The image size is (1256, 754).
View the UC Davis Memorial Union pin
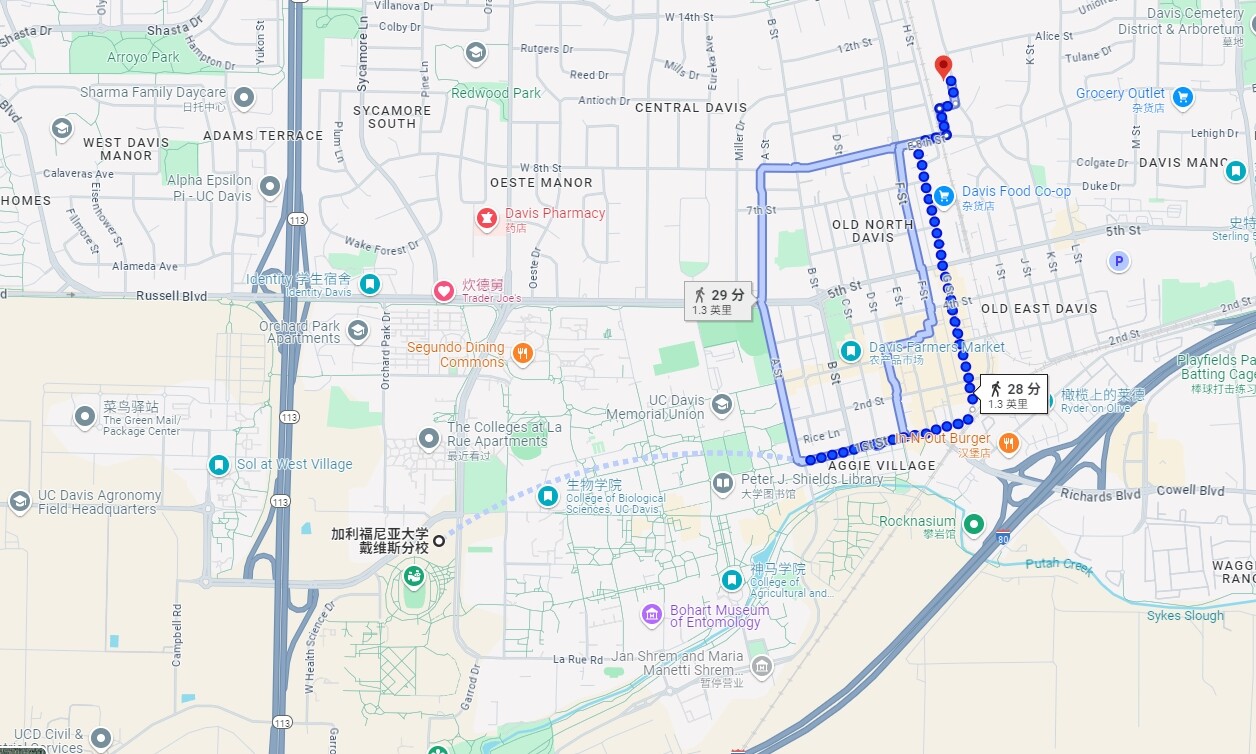click(721, 405)
